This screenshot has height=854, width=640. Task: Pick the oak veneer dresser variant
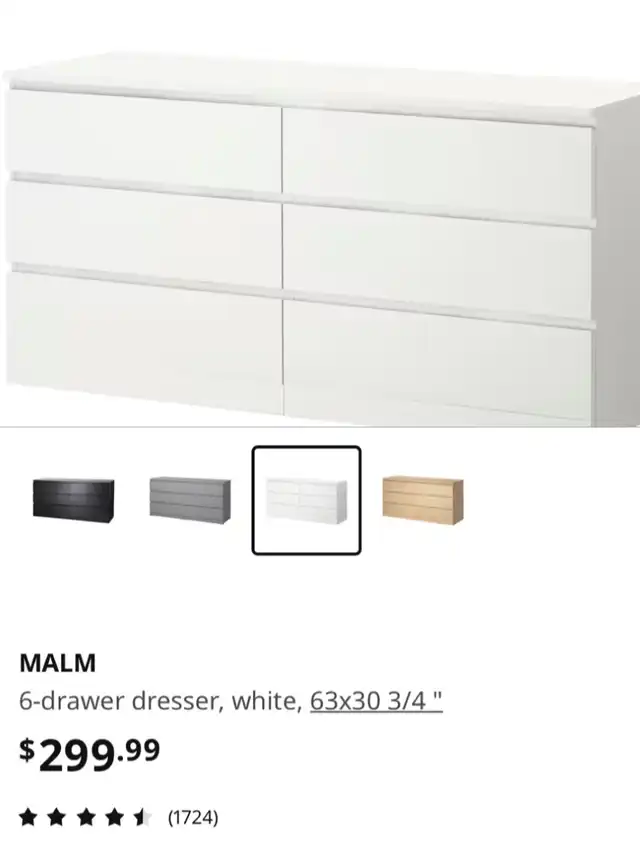(423, 501)
